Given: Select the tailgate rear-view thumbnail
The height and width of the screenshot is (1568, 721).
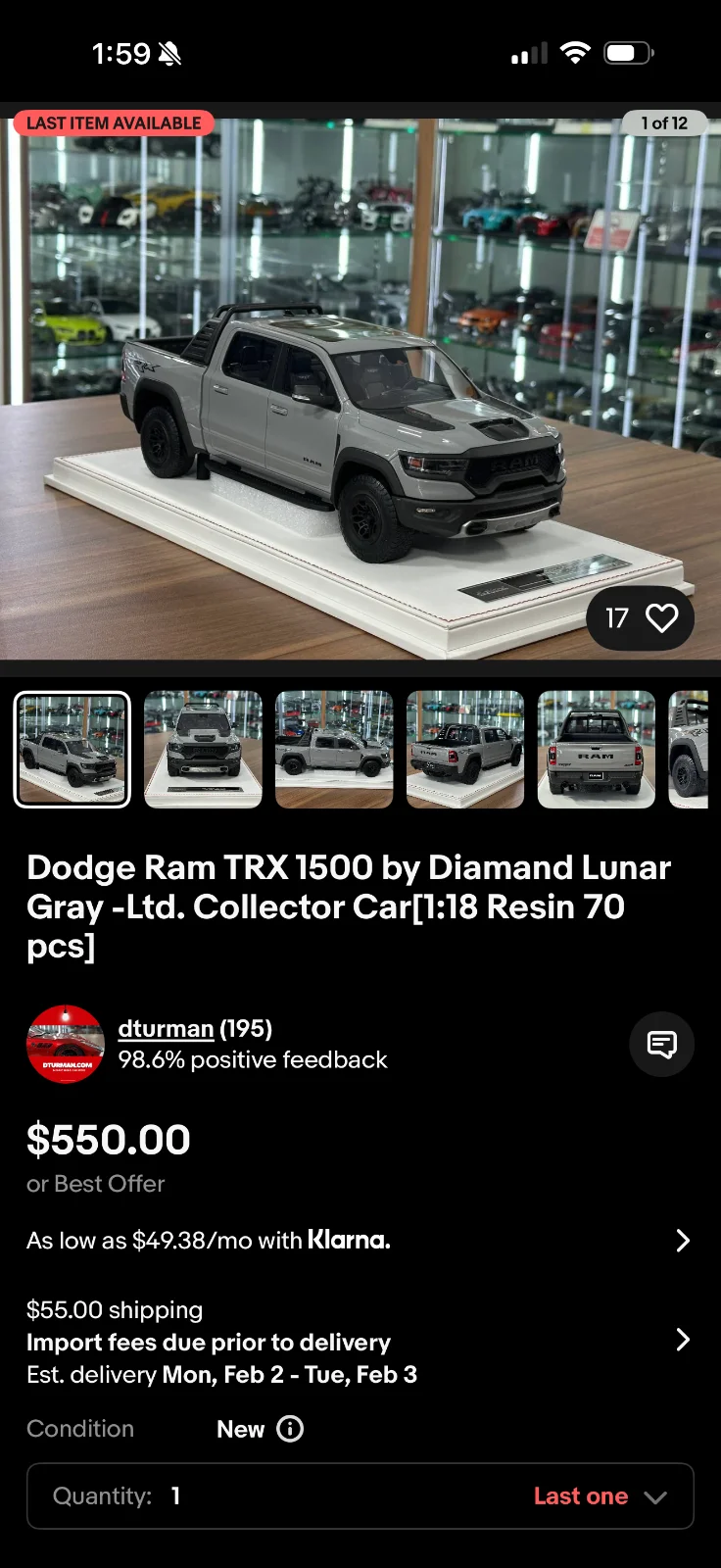Looking at the screenshot, I should [596, 750].
